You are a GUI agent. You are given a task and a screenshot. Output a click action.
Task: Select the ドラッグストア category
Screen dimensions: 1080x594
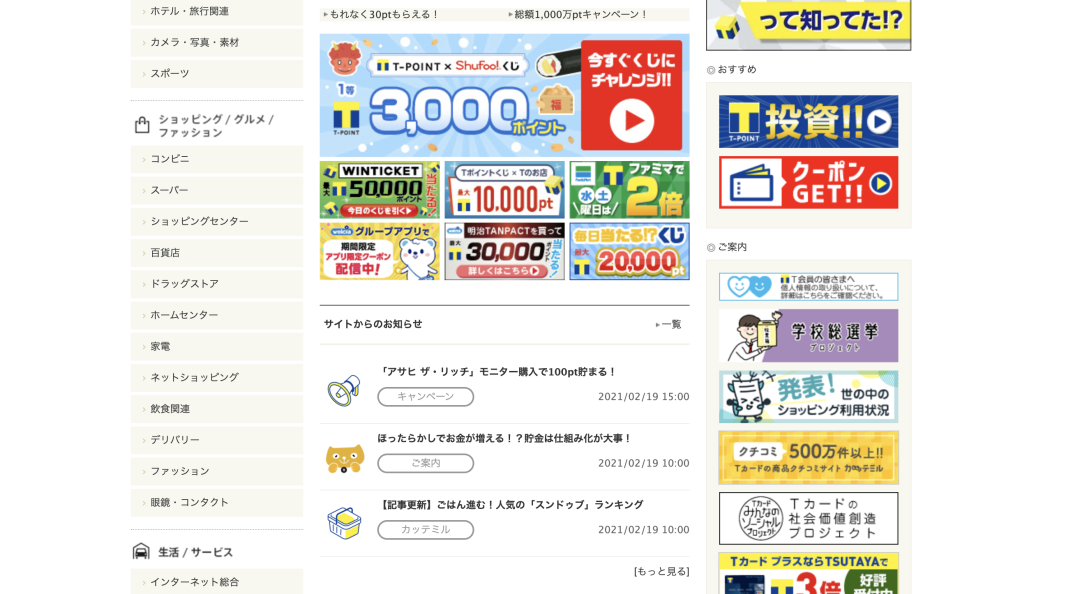(184, 284)
